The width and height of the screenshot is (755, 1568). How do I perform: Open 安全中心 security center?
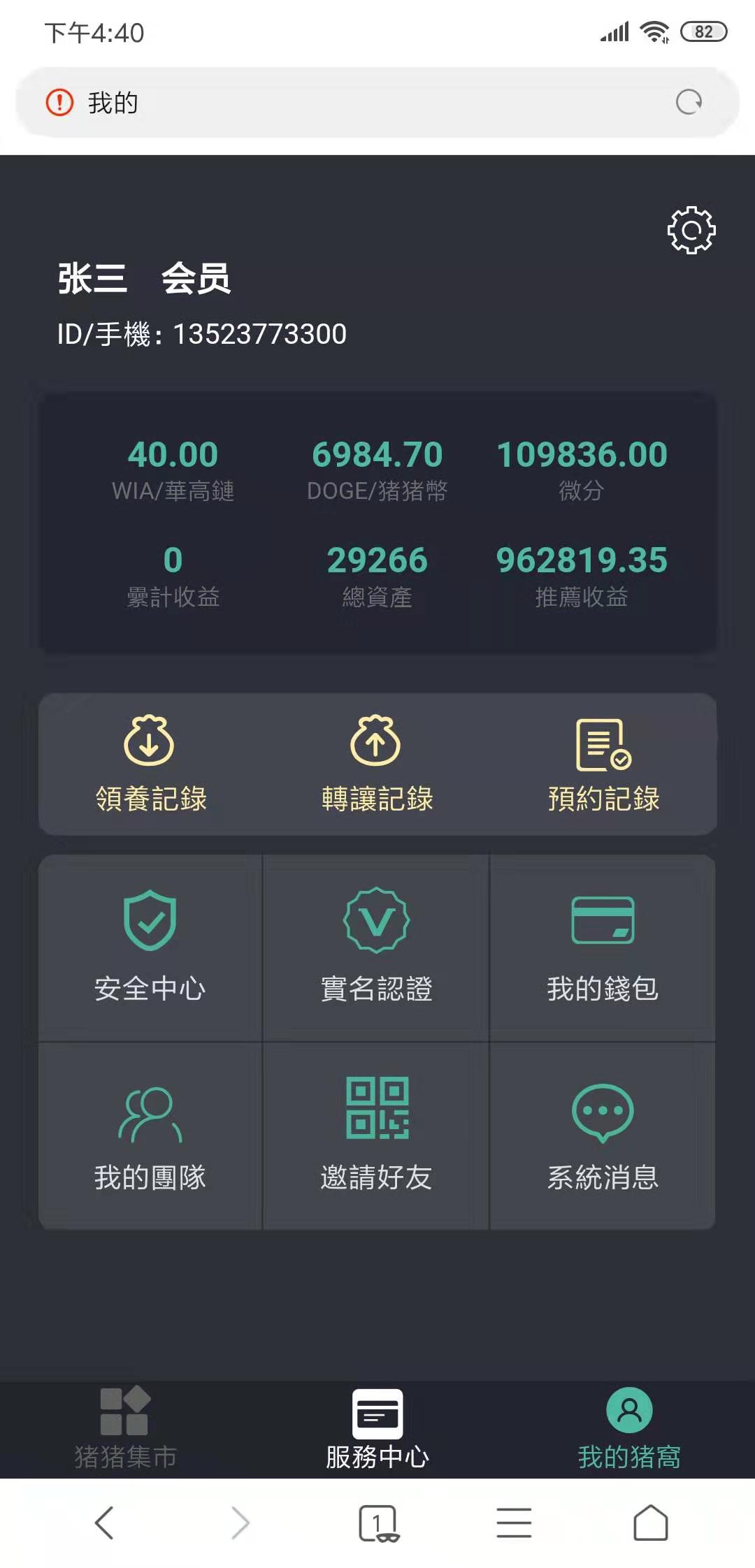pos(150,947)
